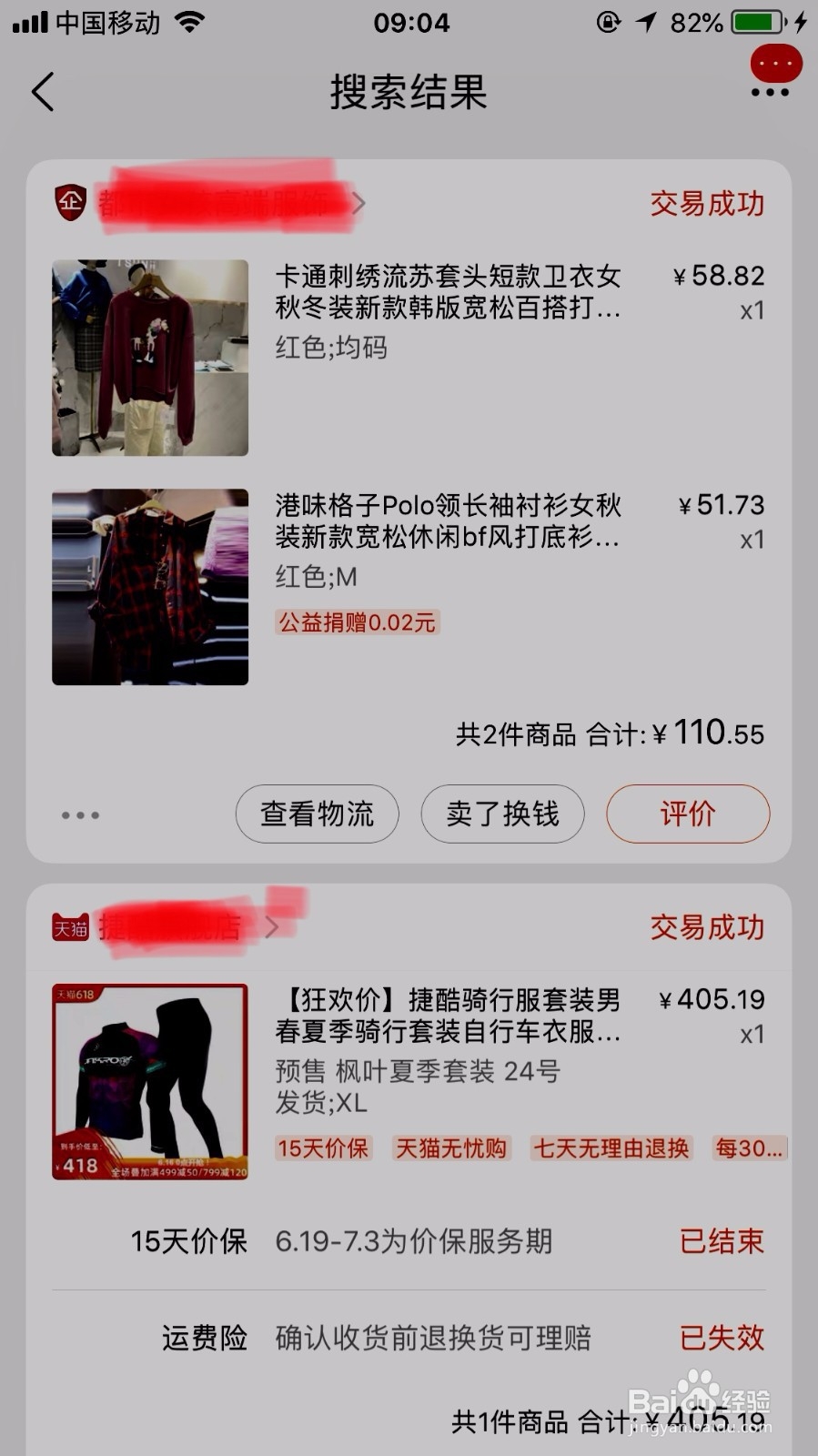Tap the 15天价保 service tag
Viewport: 818px width, 1456px height.
coord(323,1149)
